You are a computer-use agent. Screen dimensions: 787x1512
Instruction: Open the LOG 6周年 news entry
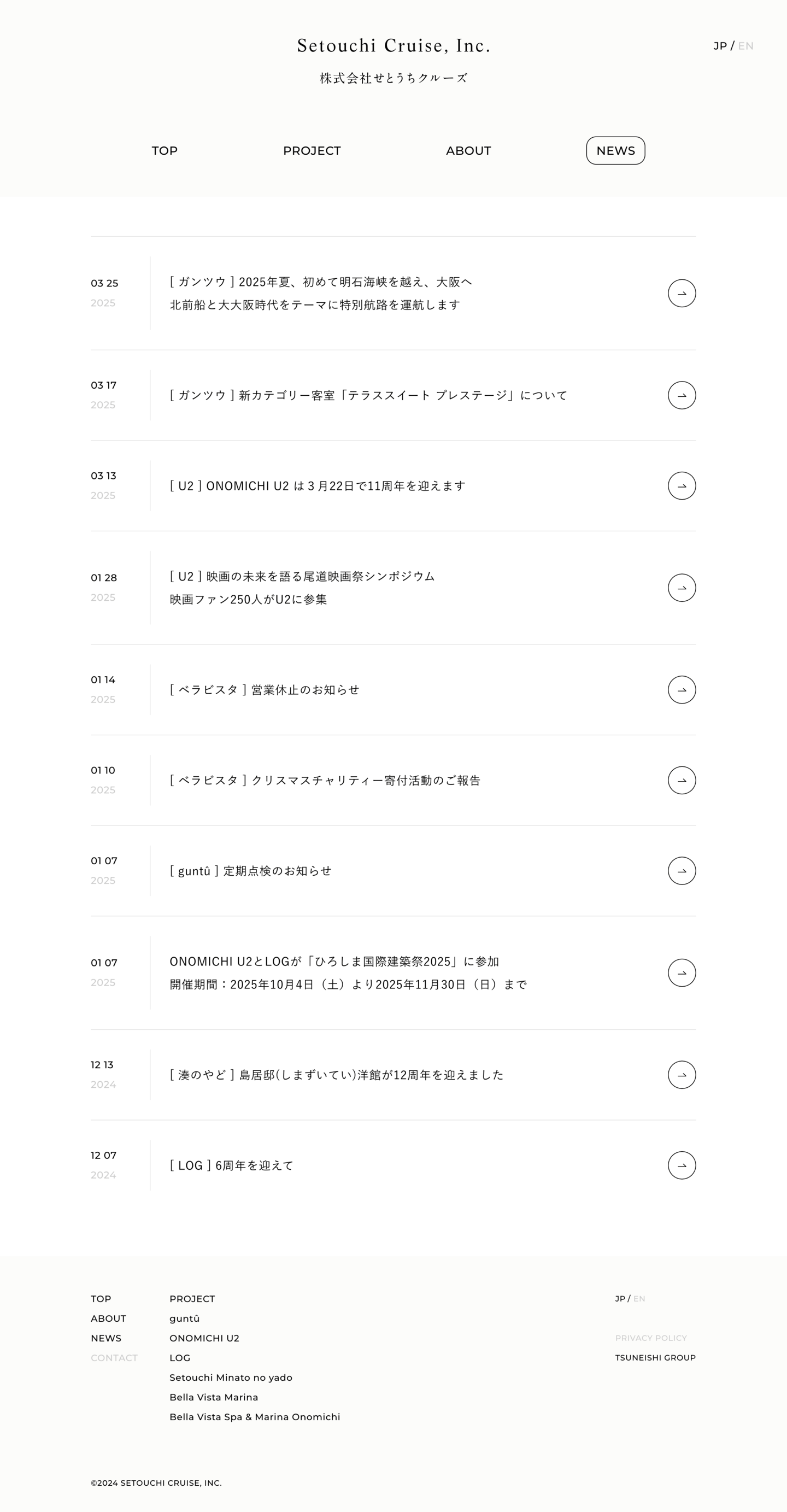[x=393, y=1165]
